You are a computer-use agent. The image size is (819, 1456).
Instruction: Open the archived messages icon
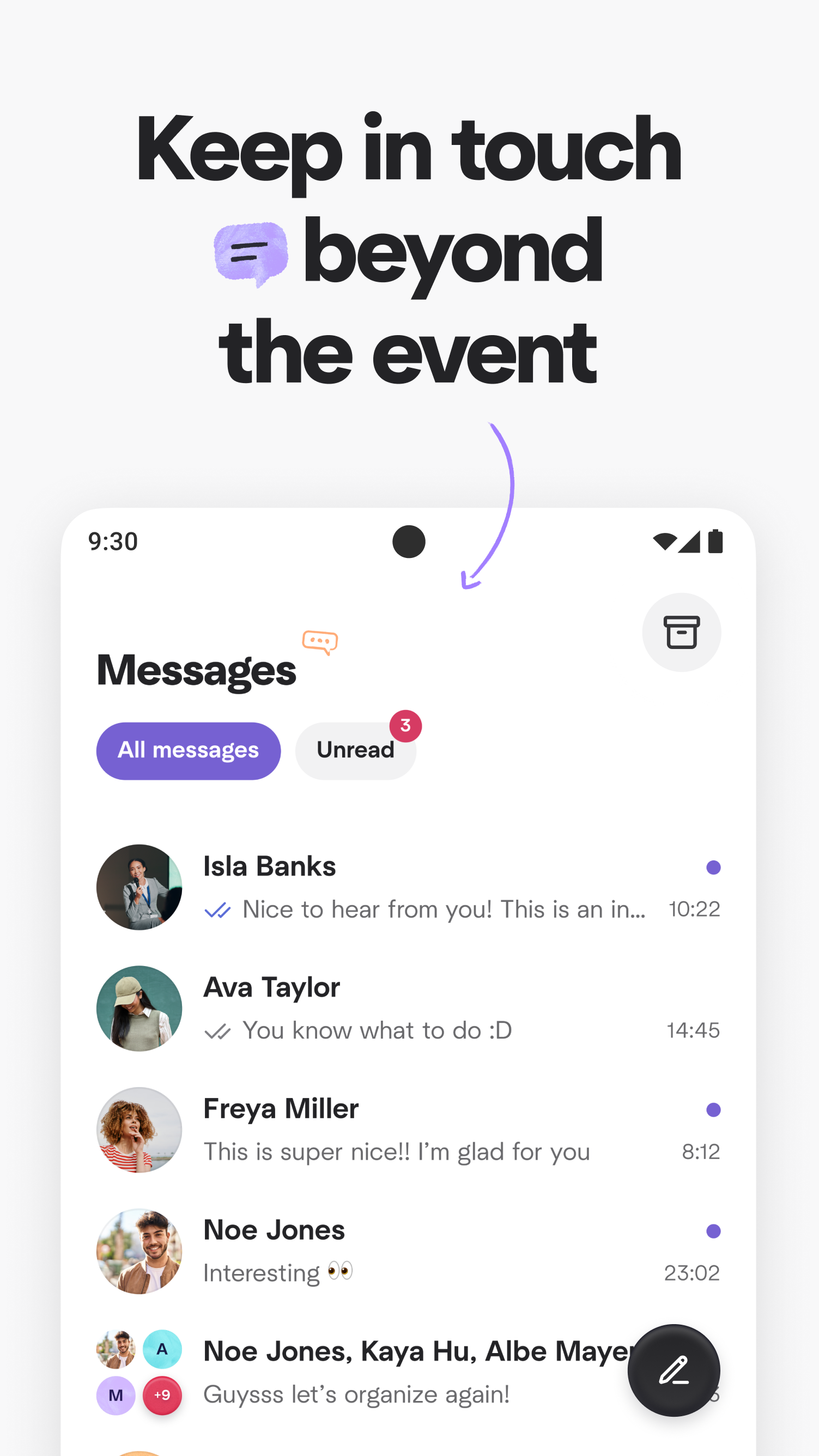[x=682, y=633]
